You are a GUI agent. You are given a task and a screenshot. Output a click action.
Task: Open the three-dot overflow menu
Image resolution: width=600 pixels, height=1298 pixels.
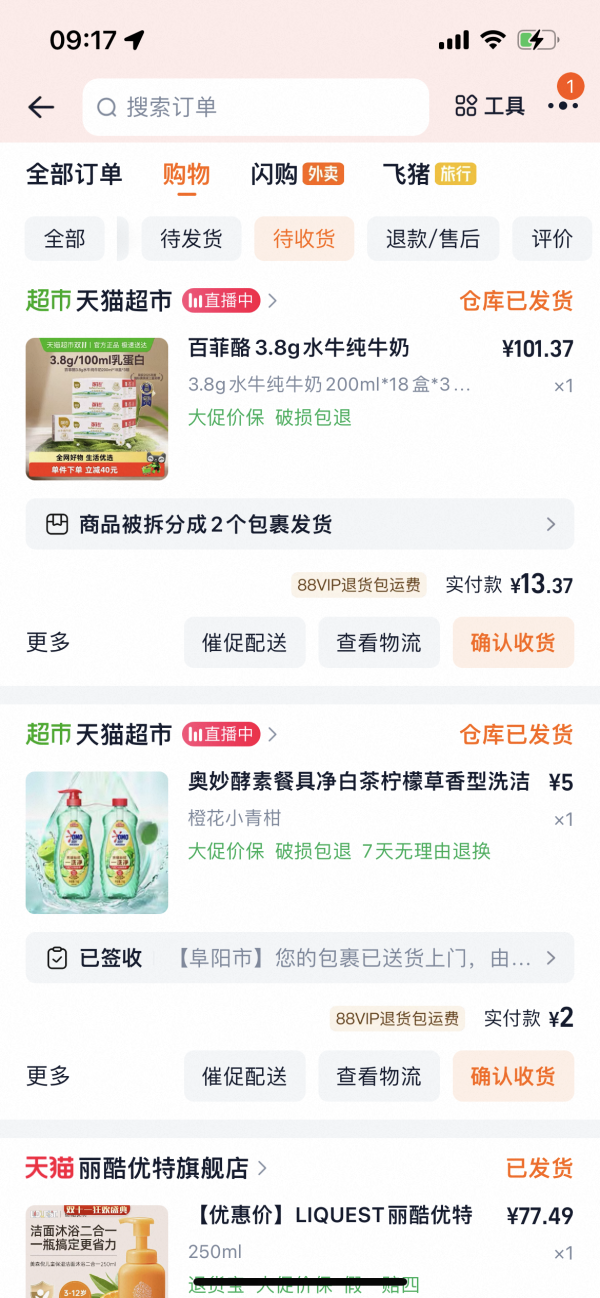point(563,106)
